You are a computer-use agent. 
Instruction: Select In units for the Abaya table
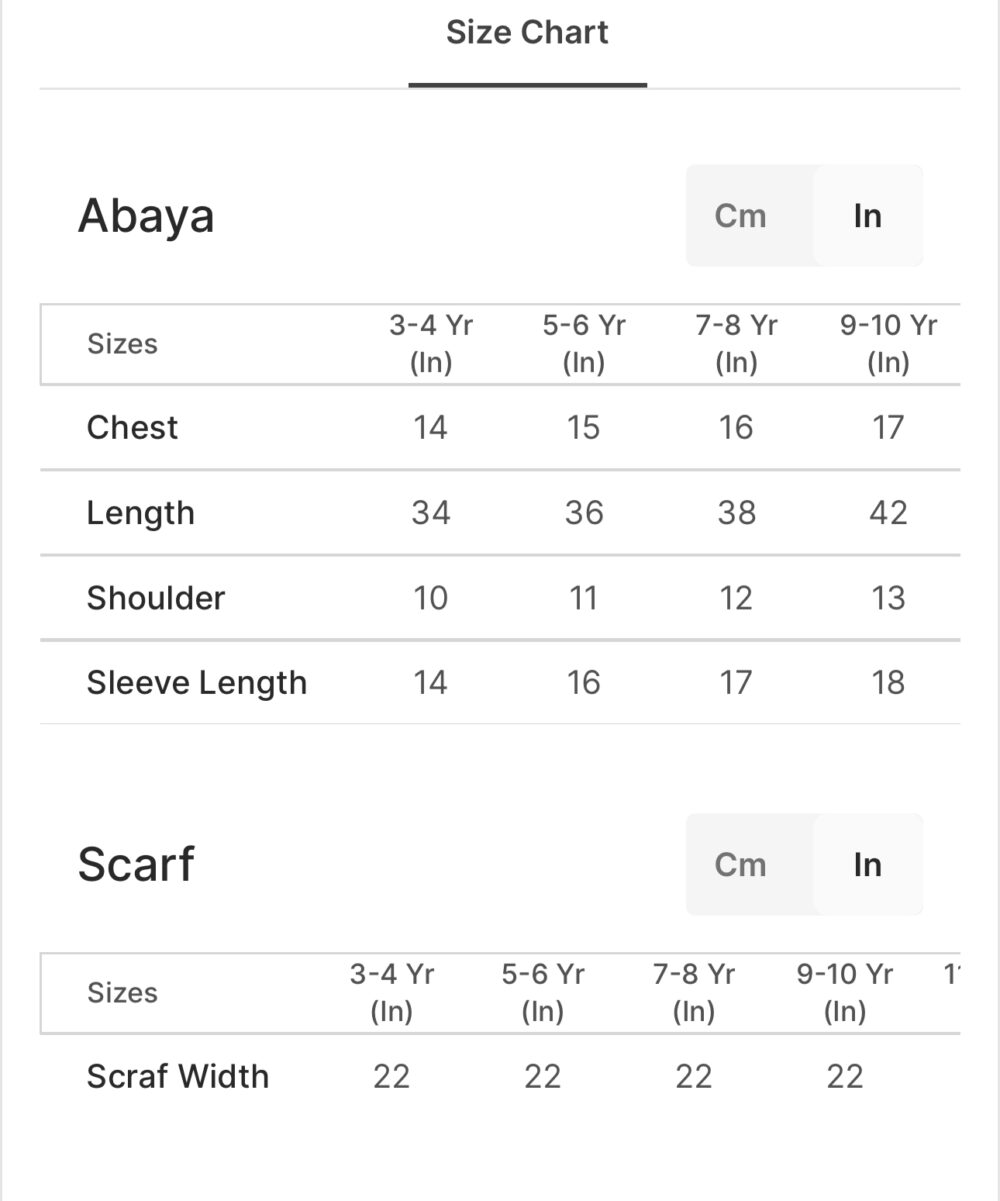[867, 216]
